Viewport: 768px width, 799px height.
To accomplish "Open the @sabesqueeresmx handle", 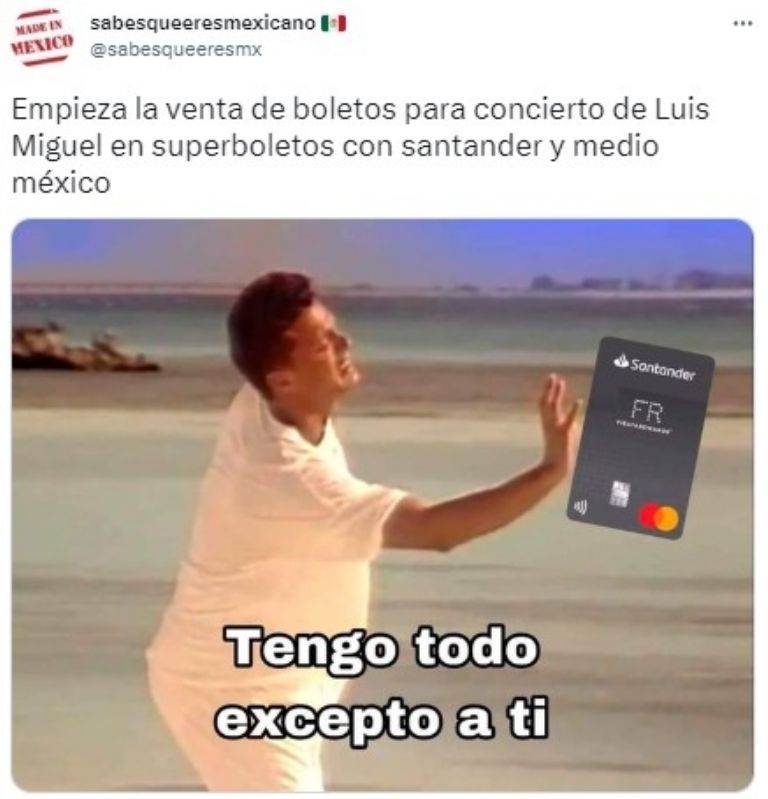I will point(176,50).
